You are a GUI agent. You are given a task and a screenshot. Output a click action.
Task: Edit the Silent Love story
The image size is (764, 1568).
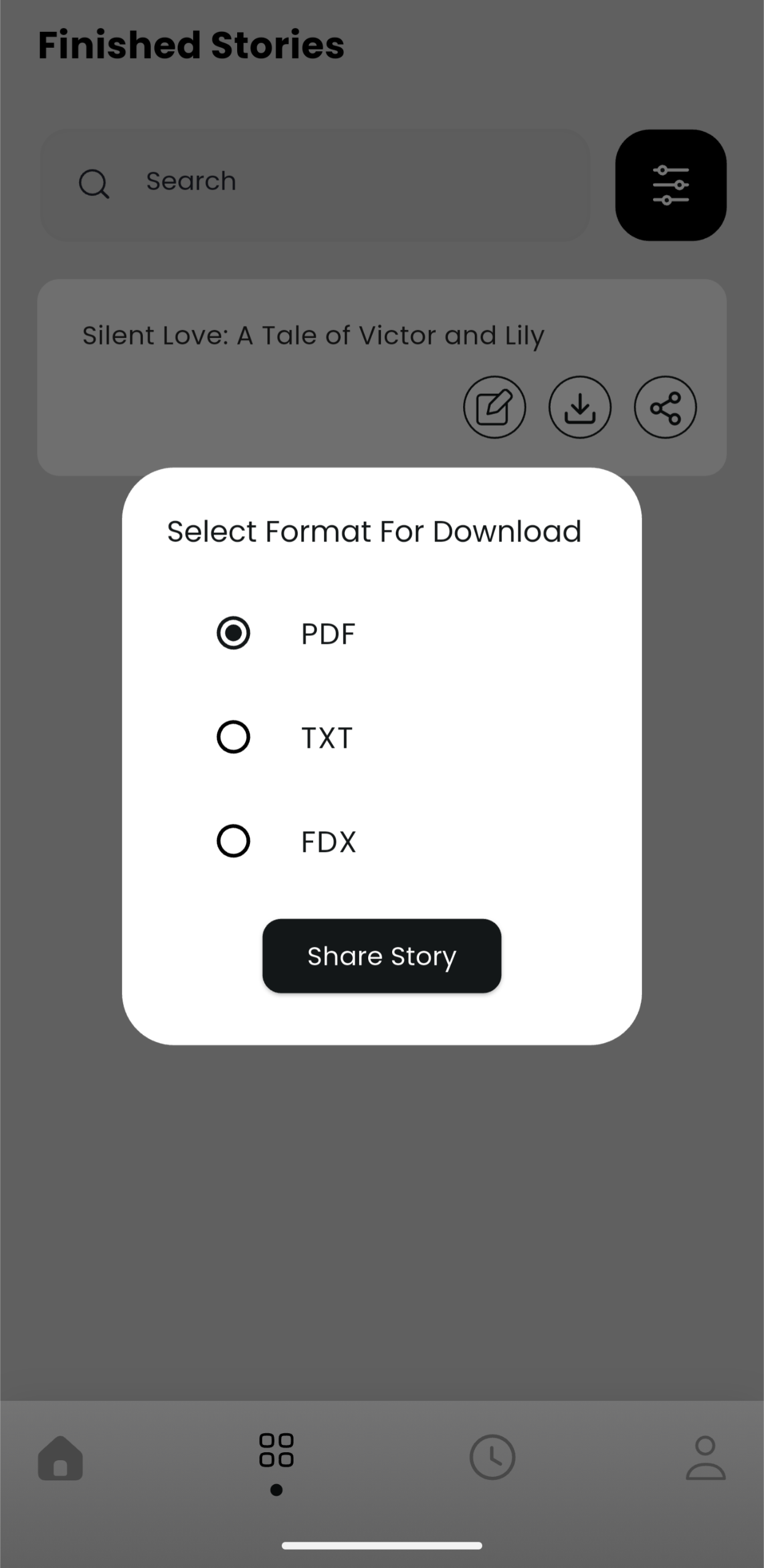click(494, 407)
